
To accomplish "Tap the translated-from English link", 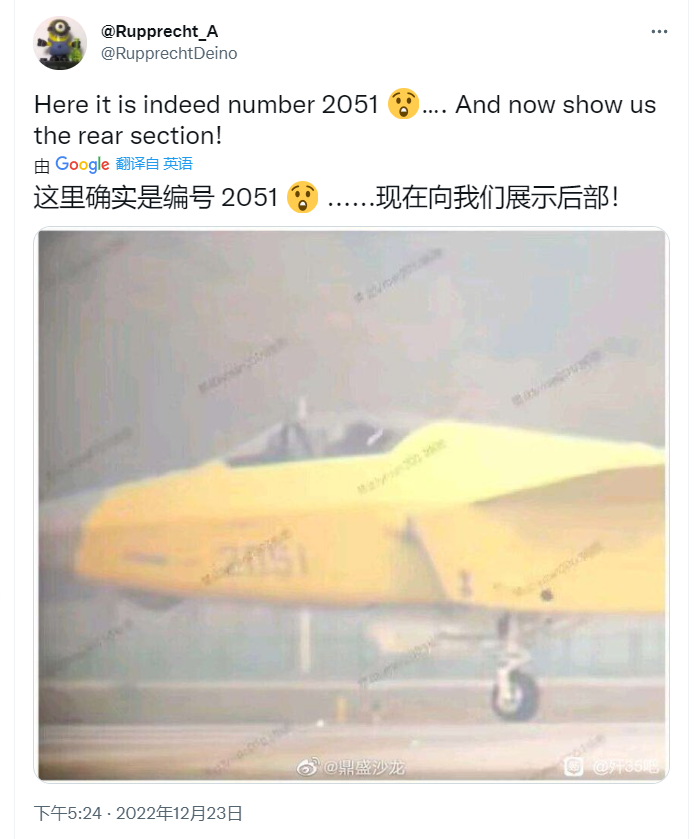I will (x=178, y=164).
